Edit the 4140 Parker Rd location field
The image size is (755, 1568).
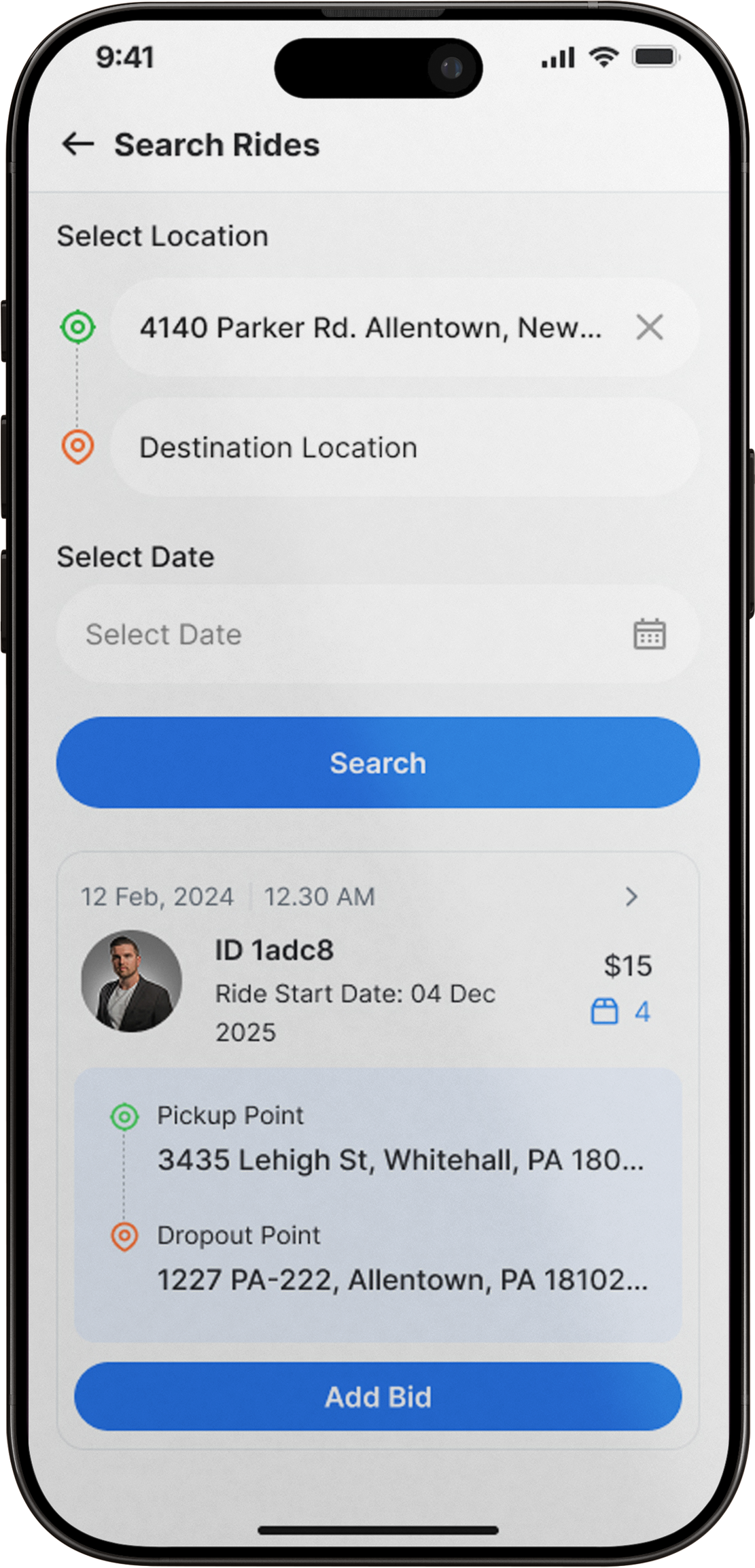370,328
